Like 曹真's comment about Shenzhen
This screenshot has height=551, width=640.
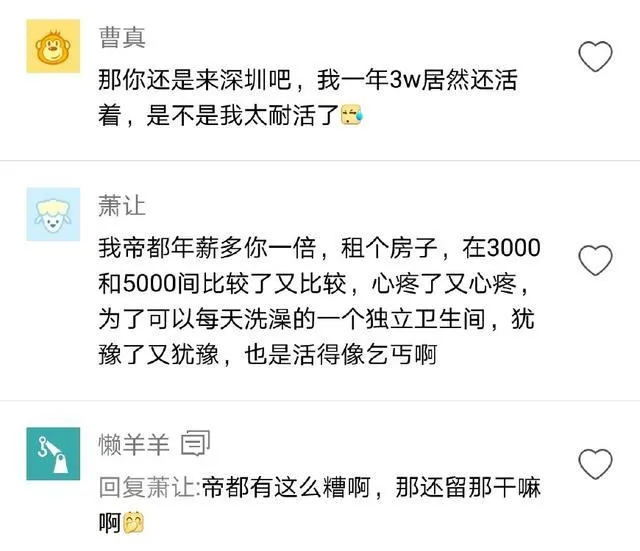[597, 57]
